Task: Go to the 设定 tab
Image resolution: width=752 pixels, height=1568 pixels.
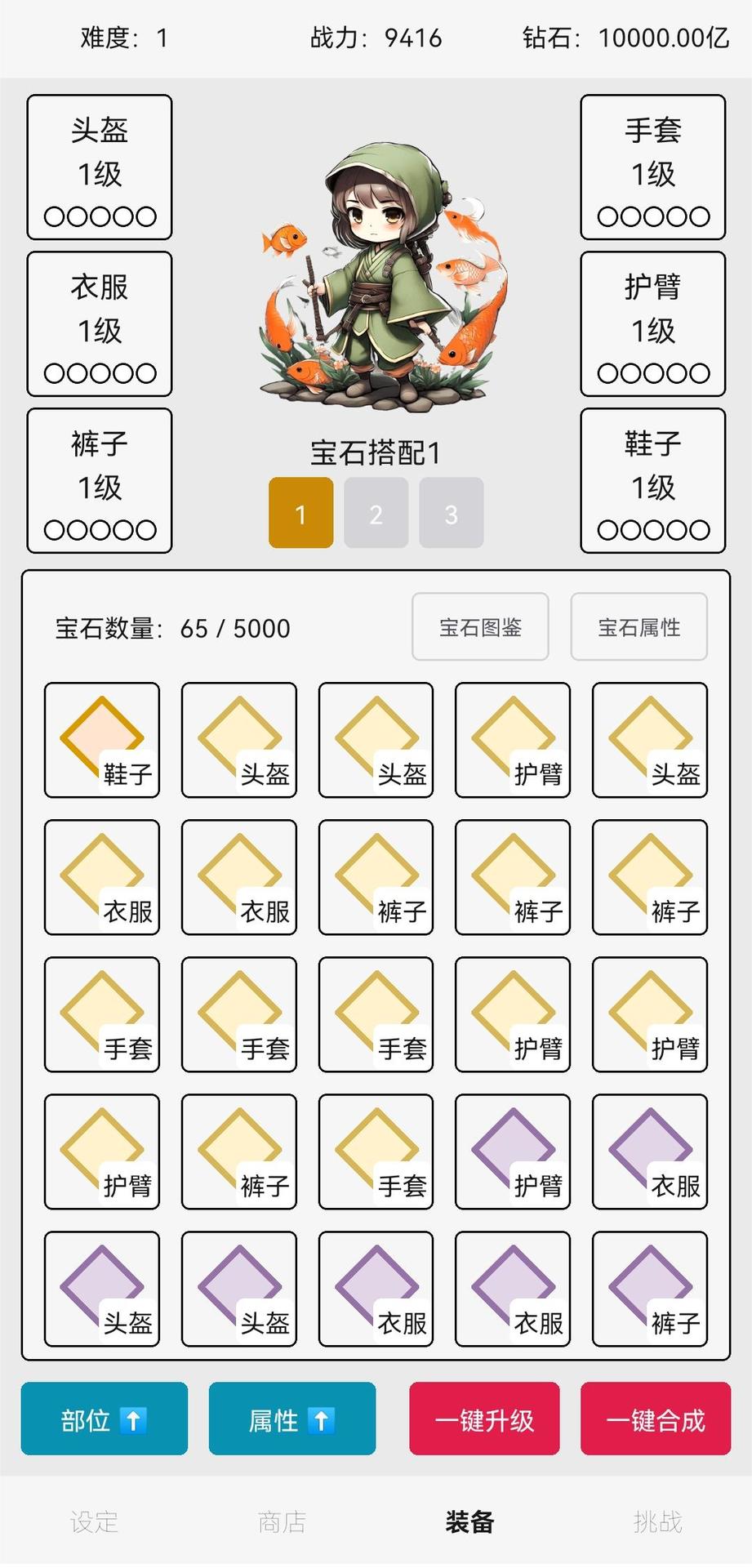Action: pos(94,1522)
